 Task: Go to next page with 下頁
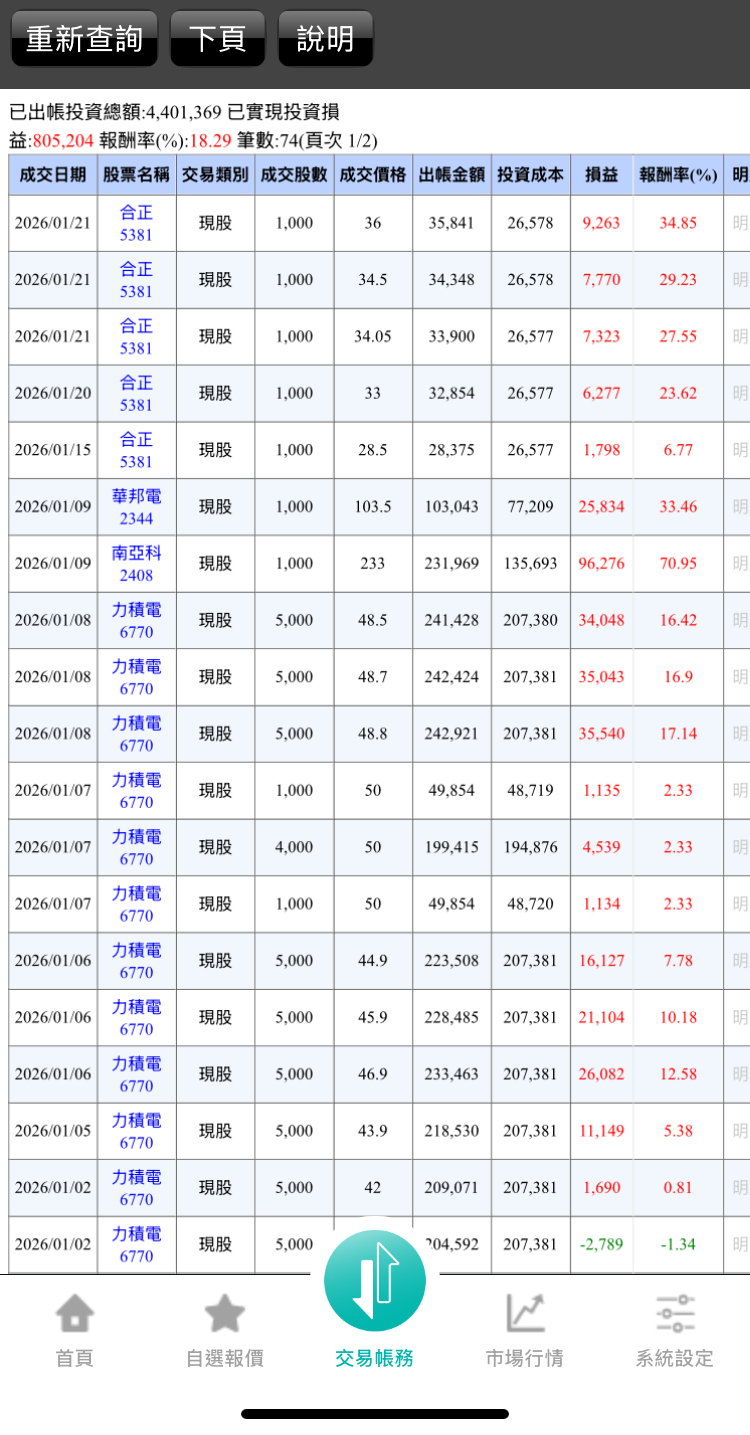click(x=218, y=39)
